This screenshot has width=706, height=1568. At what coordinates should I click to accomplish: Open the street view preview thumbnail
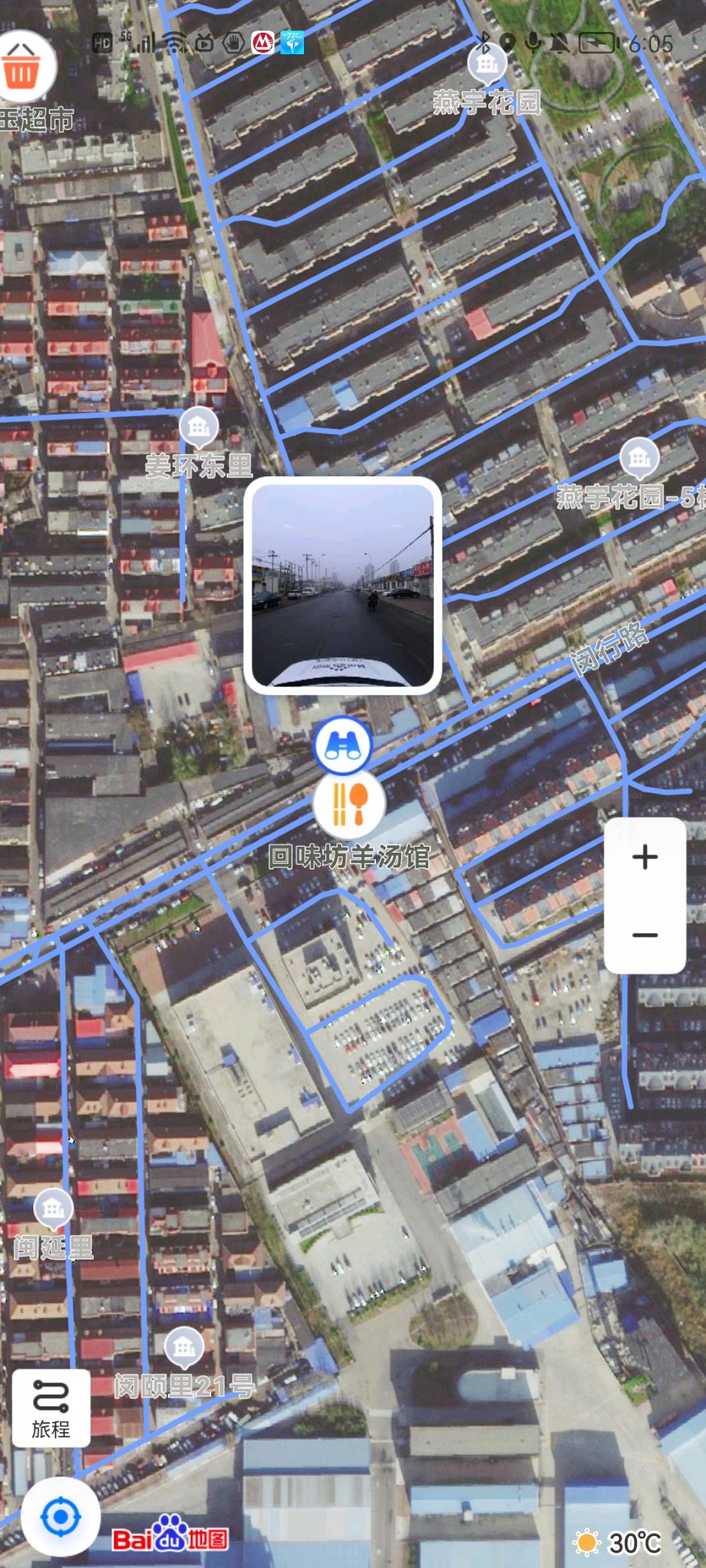tap(343, 585)
